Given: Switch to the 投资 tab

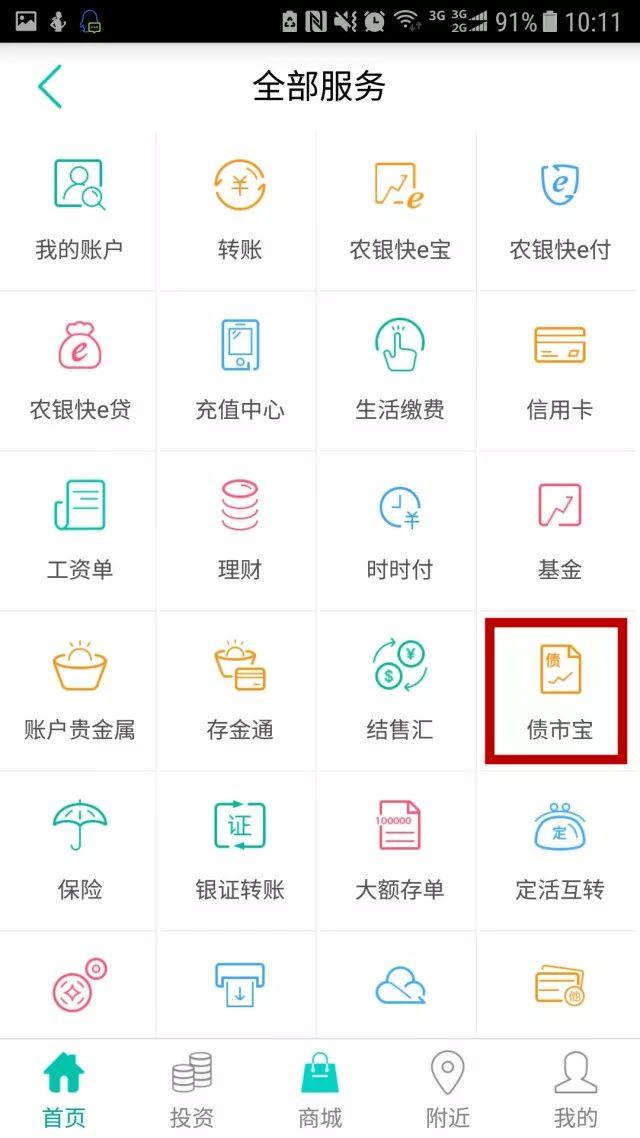Looking at the screenshot, I should click(x=192, y=1089).
